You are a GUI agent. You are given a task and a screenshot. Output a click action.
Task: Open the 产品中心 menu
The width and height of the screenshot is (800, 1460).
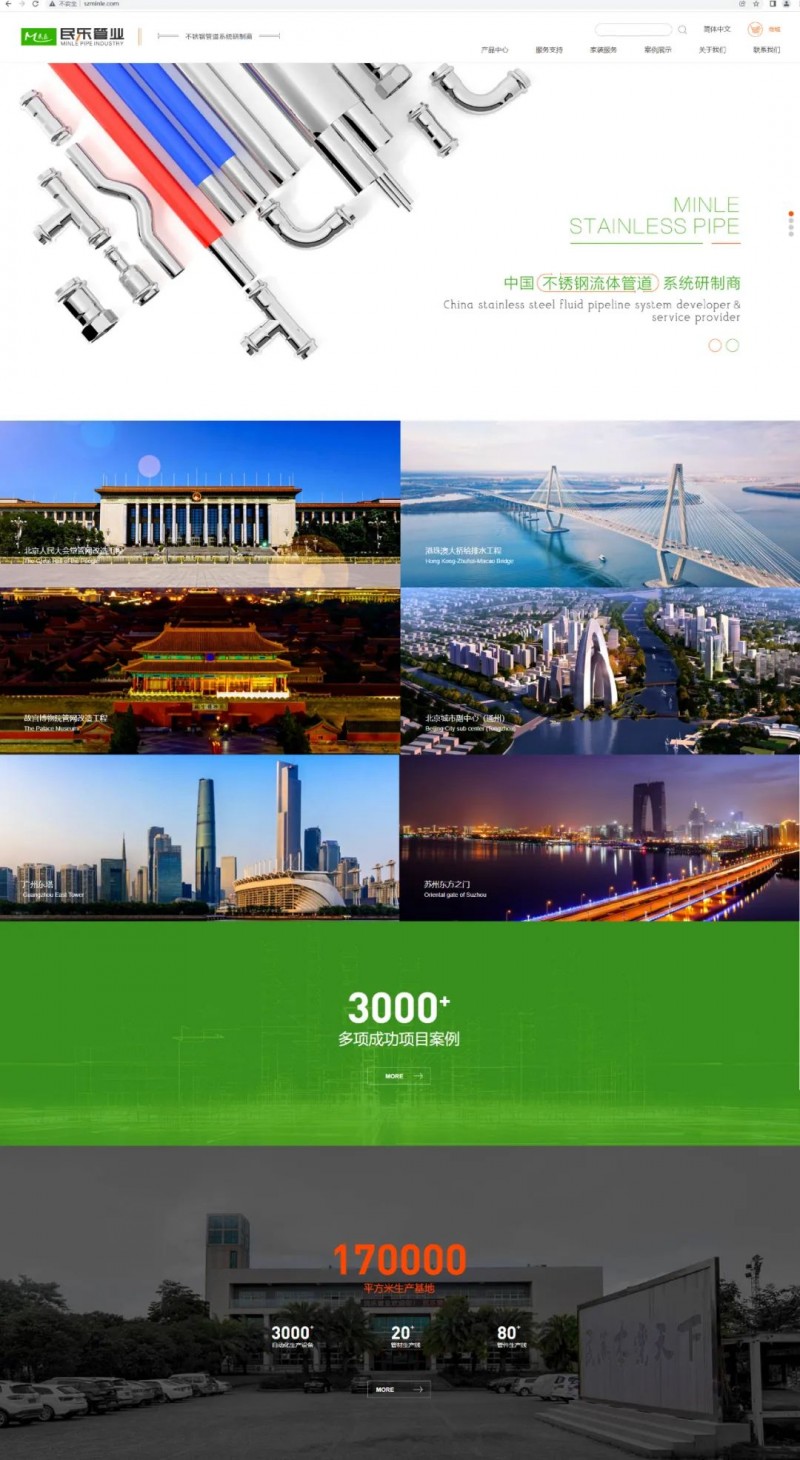coord(494,49)
